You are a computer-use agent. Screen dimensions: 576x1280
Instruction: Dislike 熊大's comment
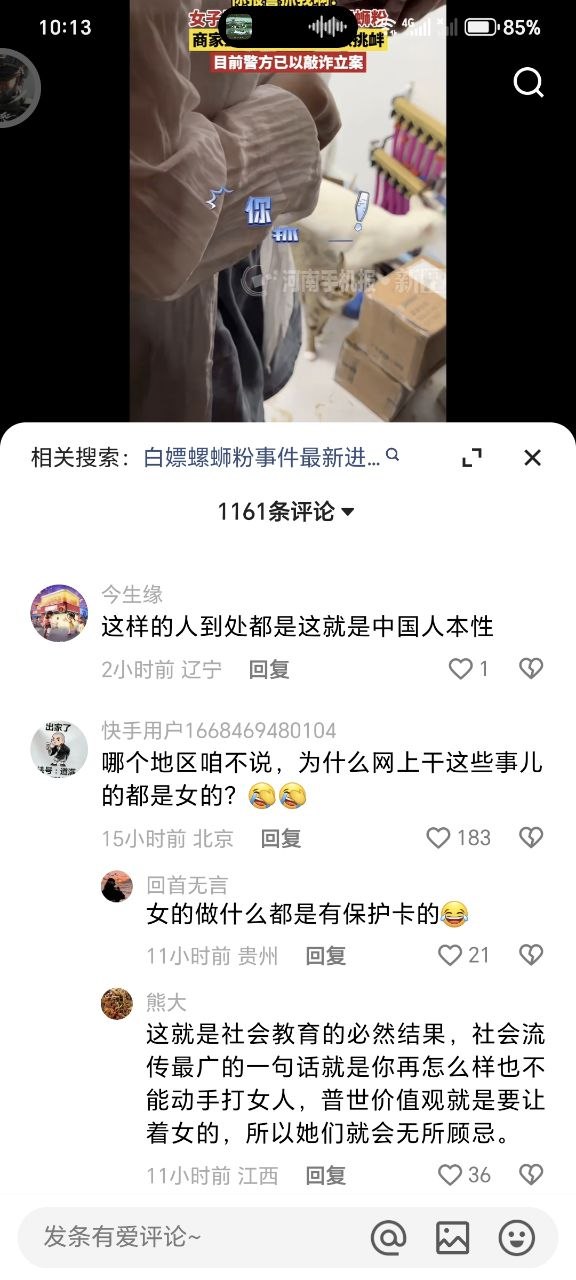pyautogui.click(x=531, y=1175)
